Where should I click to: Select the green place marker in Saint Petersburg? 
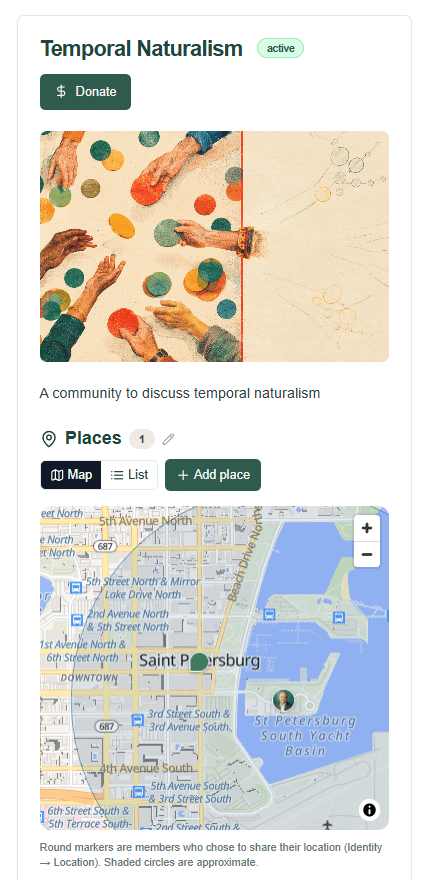pyautogui.click(x=199, y=662)
